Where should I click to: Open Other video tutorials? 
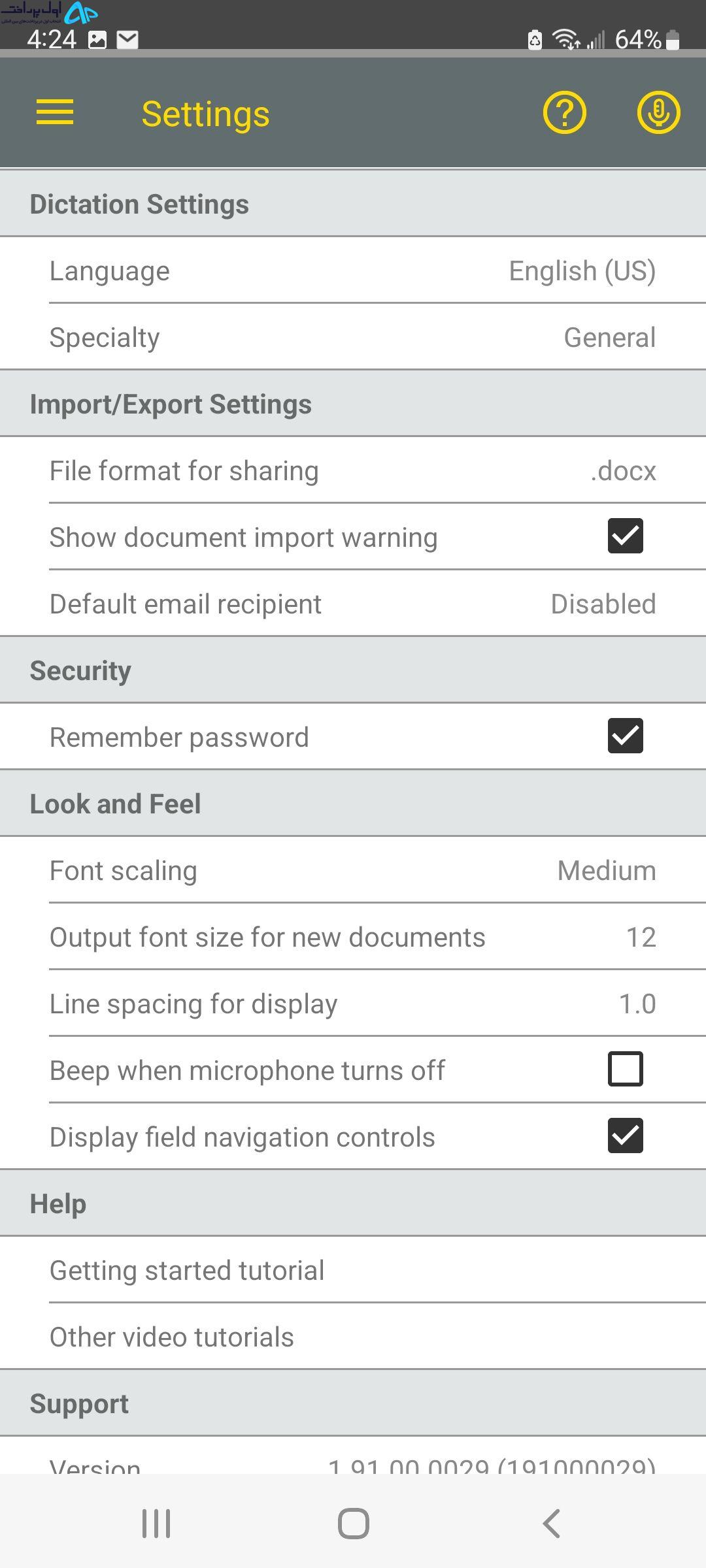pyautogui.click(x=353, y=1337)
